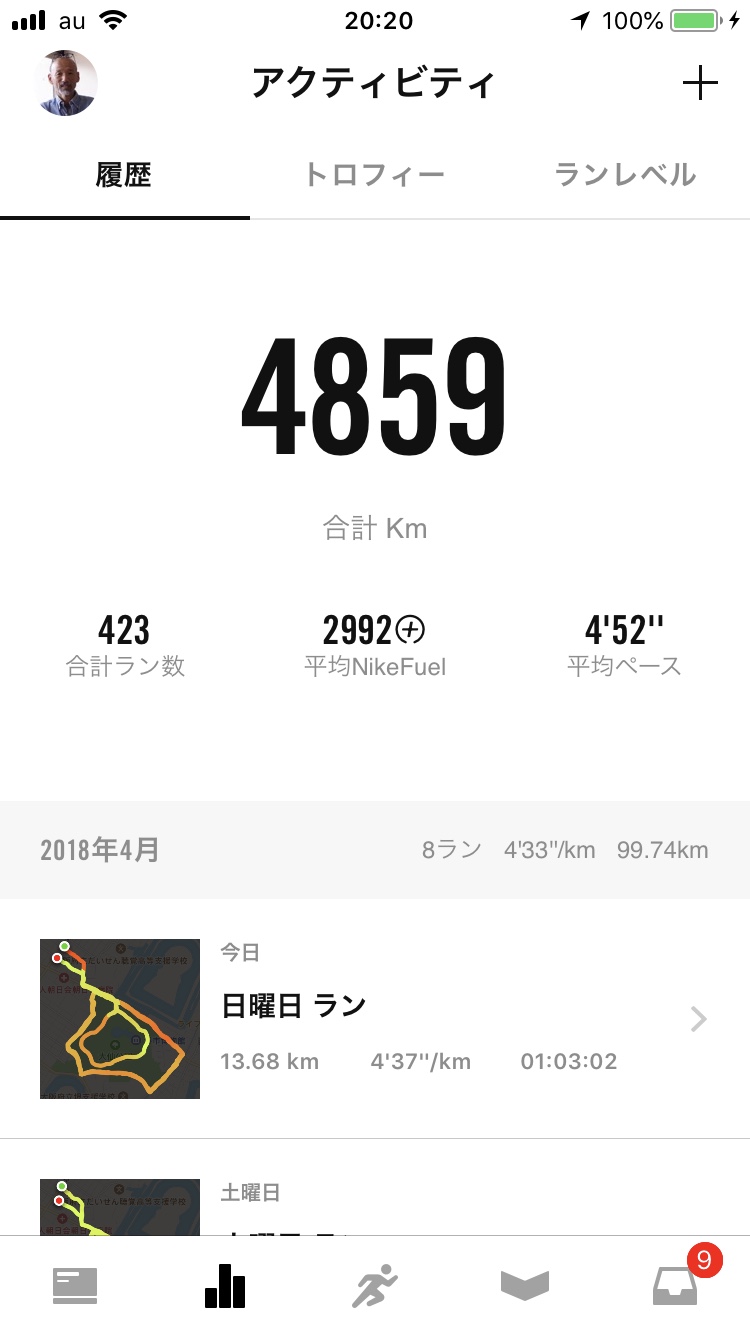Switch to the 履歴 tab

[x=124, y=176]
